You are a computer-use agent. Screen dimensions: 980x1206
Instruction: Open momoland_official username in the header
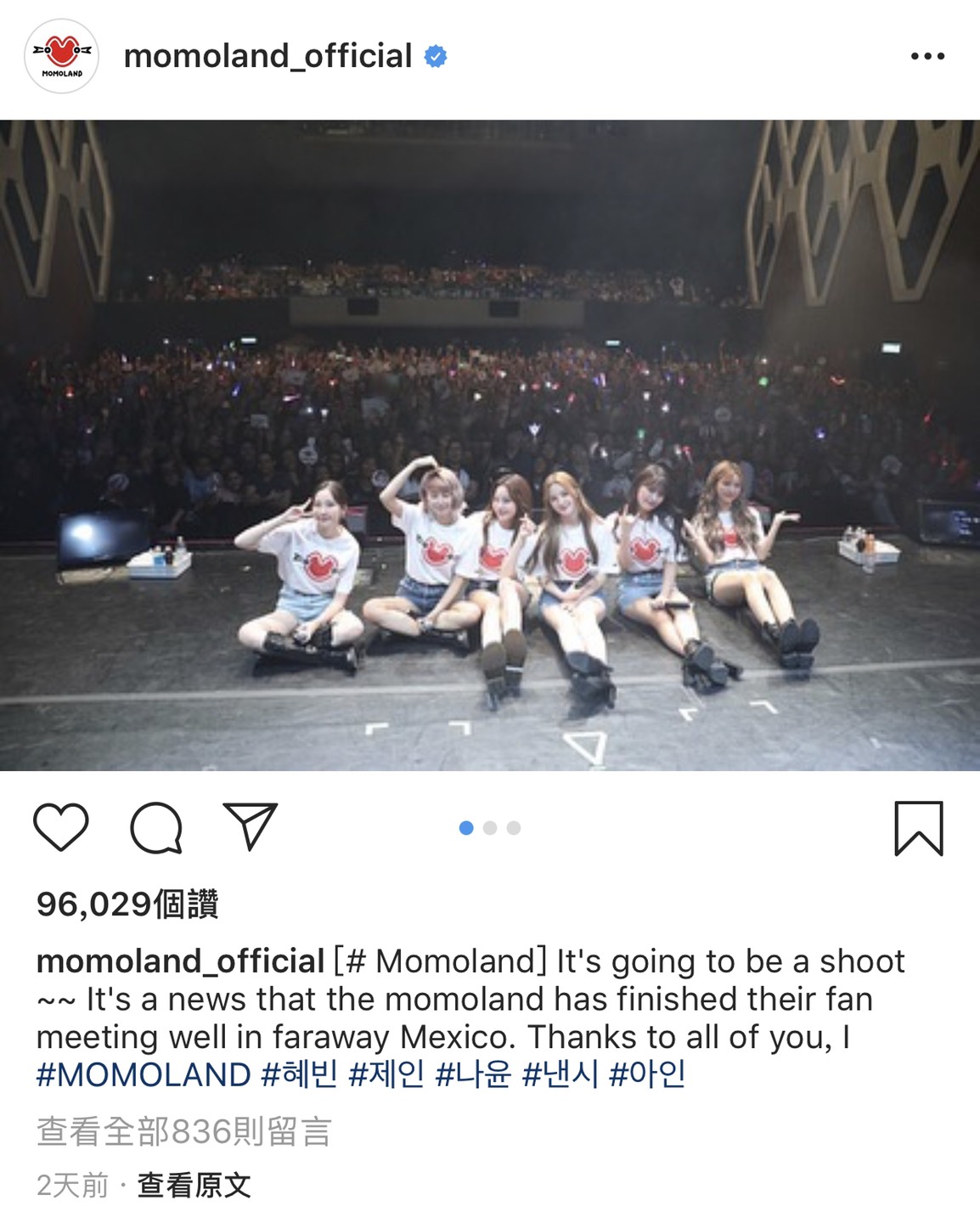coord(268,56)
